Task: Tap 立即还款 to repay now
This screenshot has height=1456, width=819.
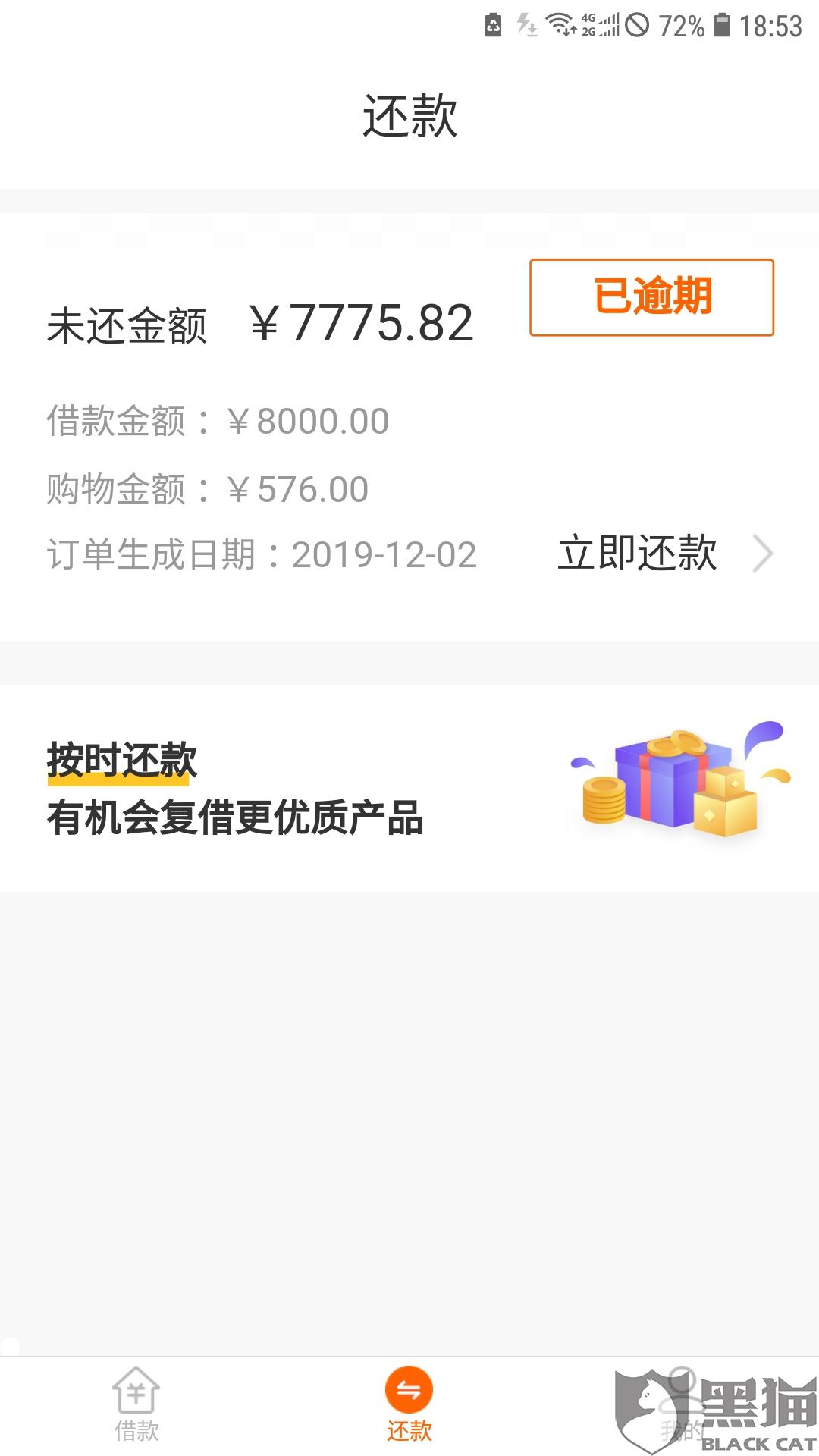Action: point(664,554)
